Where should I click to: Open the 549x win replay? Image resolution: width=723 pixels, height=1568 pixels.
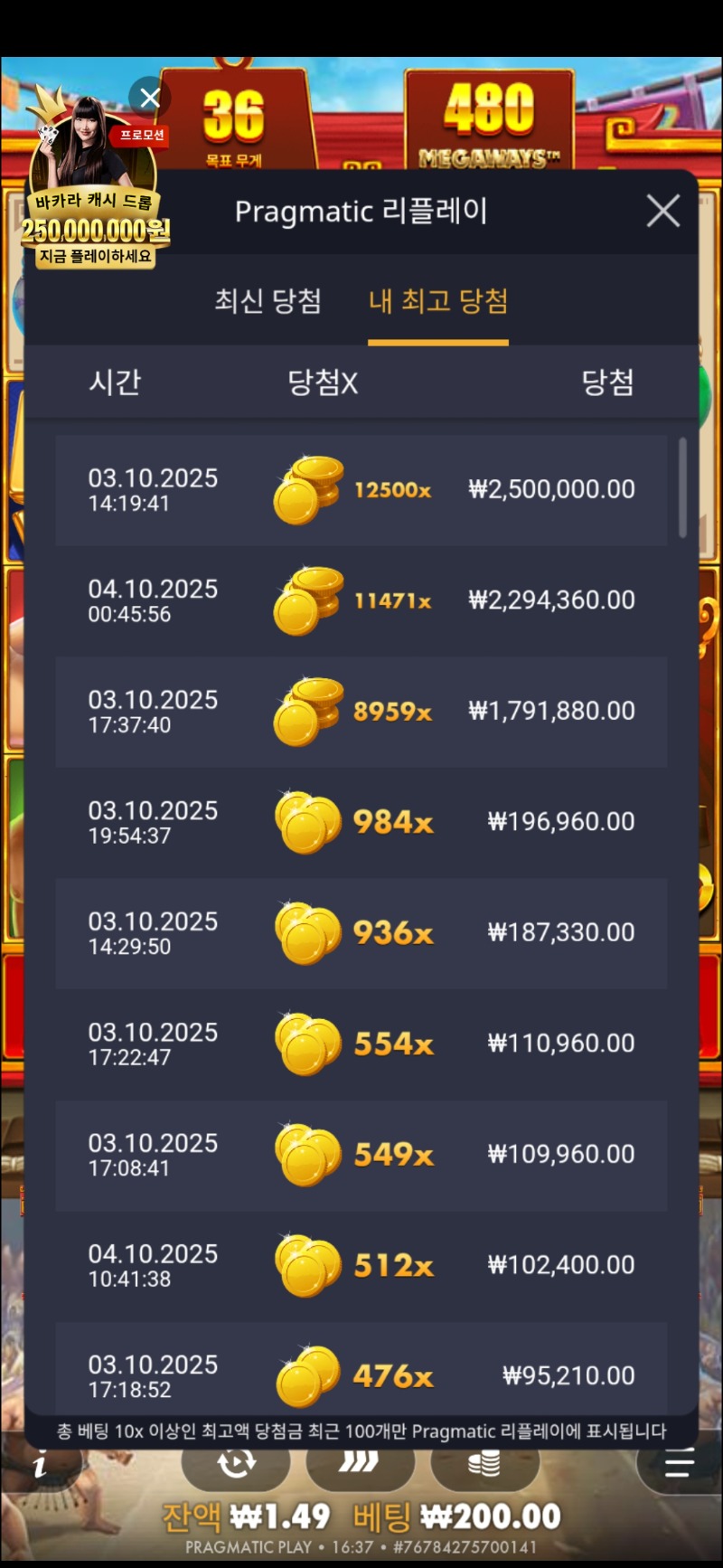click(x=361, y=1155)
